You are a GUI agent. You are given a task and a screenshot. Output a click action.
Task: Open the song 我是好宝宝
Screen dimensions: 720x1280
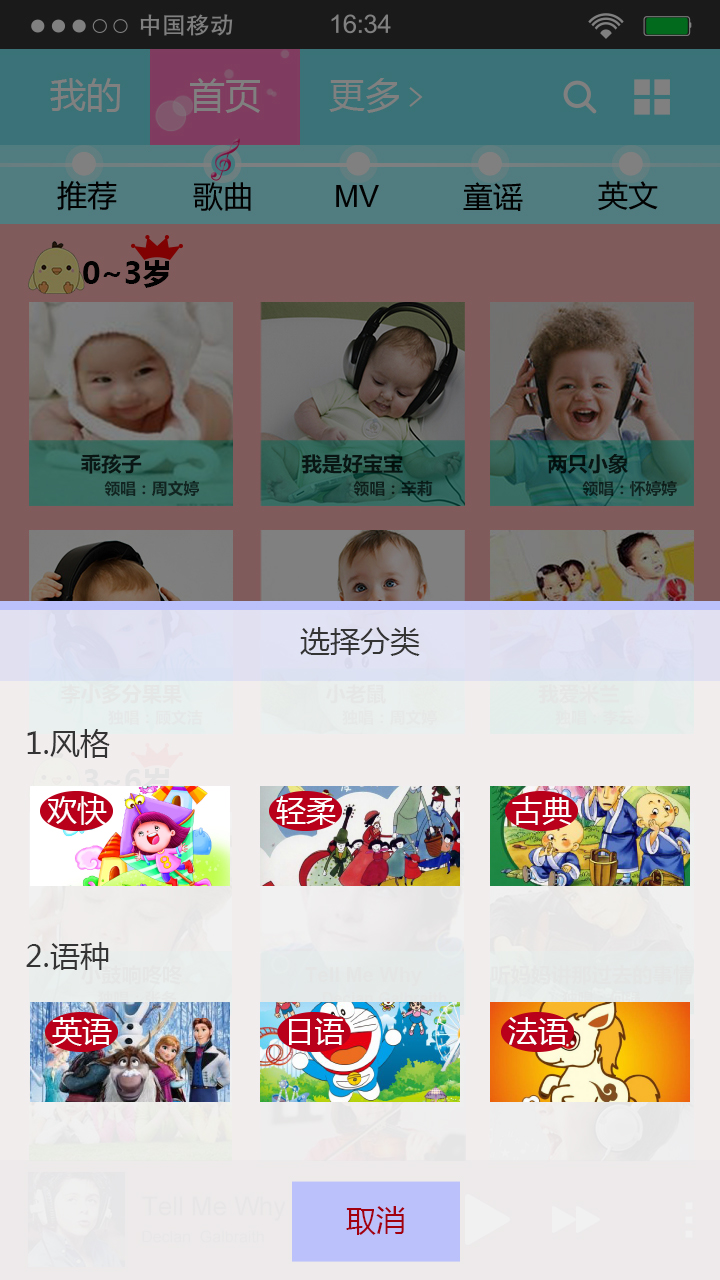pyautogui.click(x=363, y=404)
